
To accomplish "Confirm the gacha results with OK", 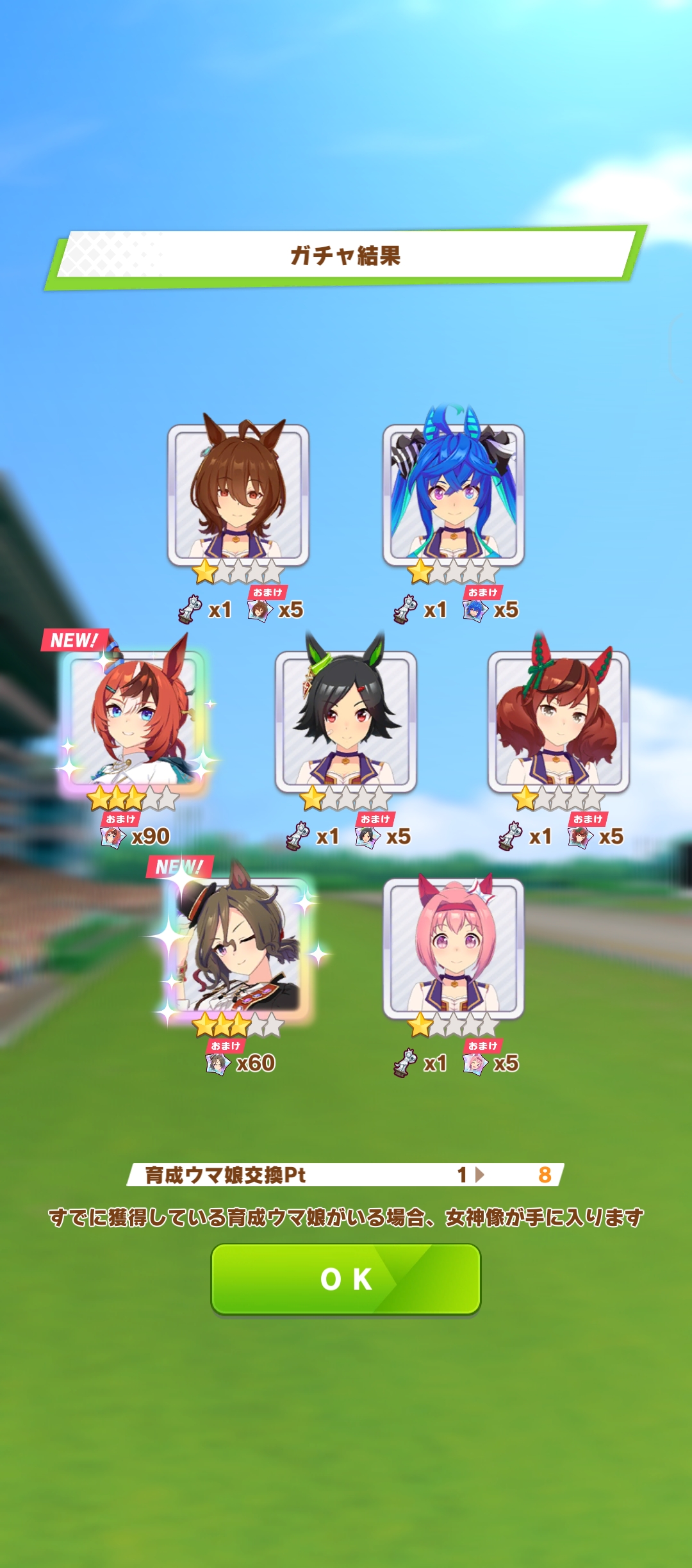I will click(x=346, y=1279).
